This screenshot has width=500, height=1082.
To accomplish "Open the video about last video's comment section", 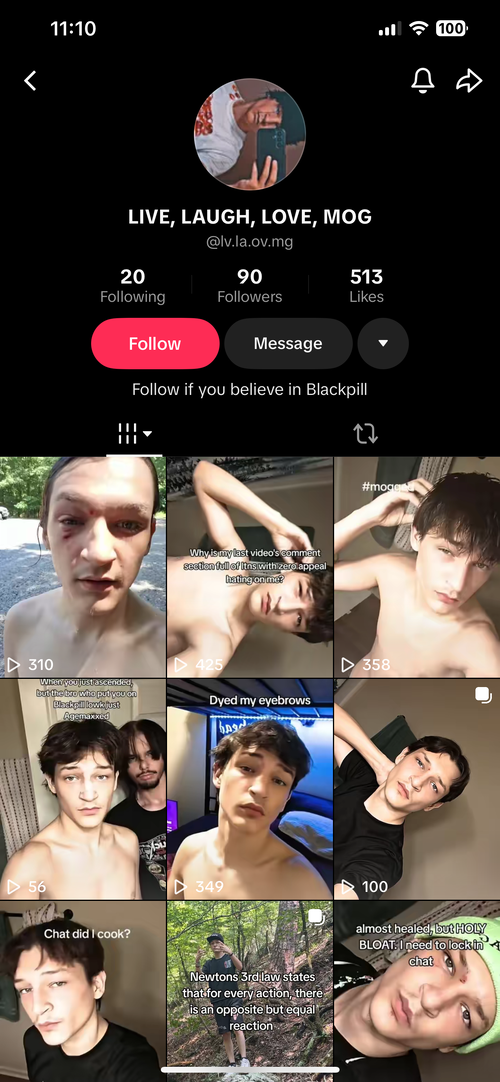I will 250,567.
